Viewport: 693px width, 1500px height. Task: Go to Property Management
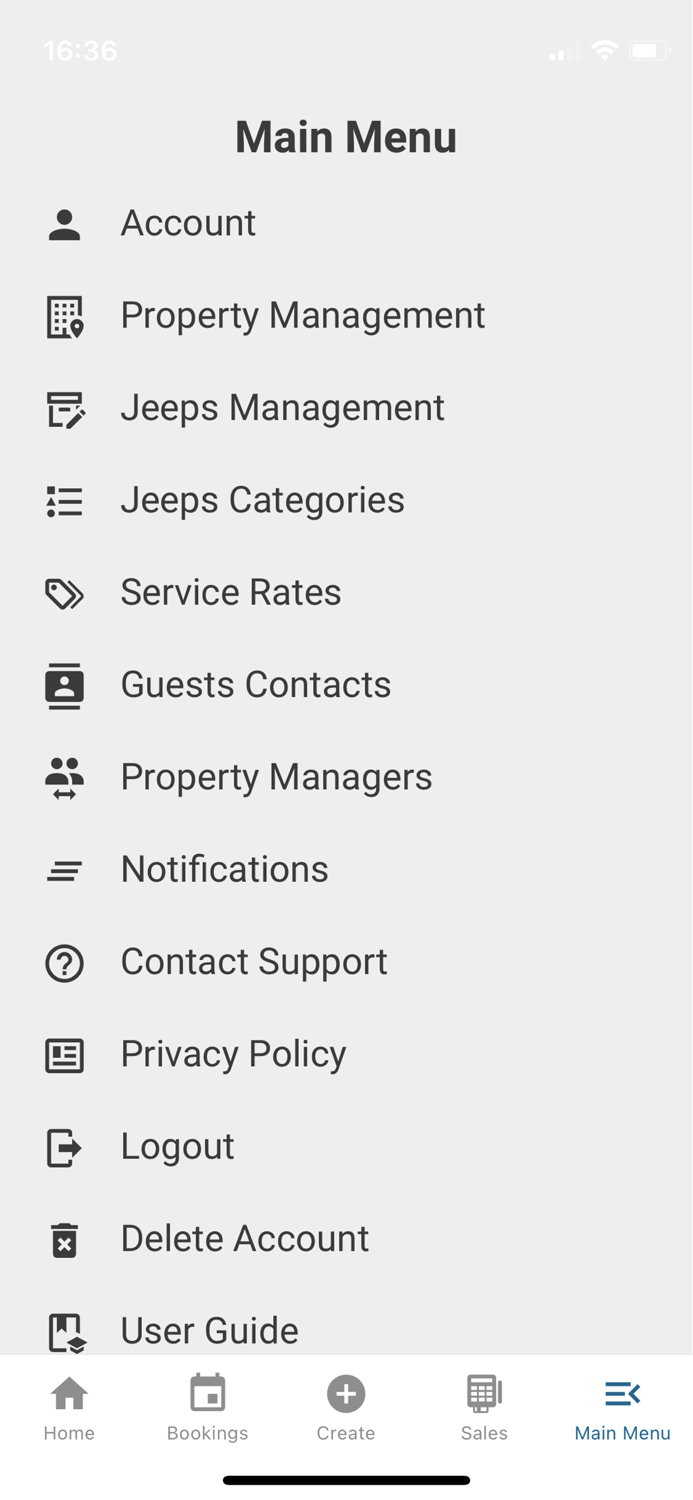(302, 316)
